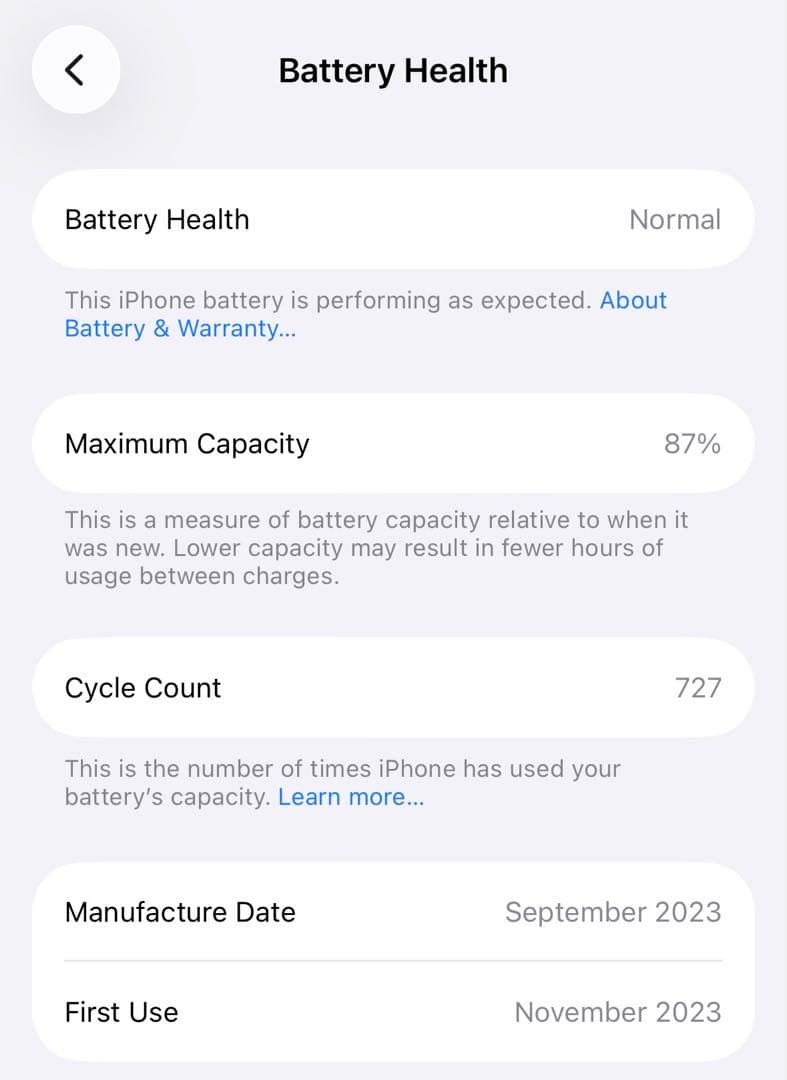Select the Cycle Count row
Image resolution: width=787 pixels, height=1080 pixels.
pyautogui.click(x=393, y=687)
